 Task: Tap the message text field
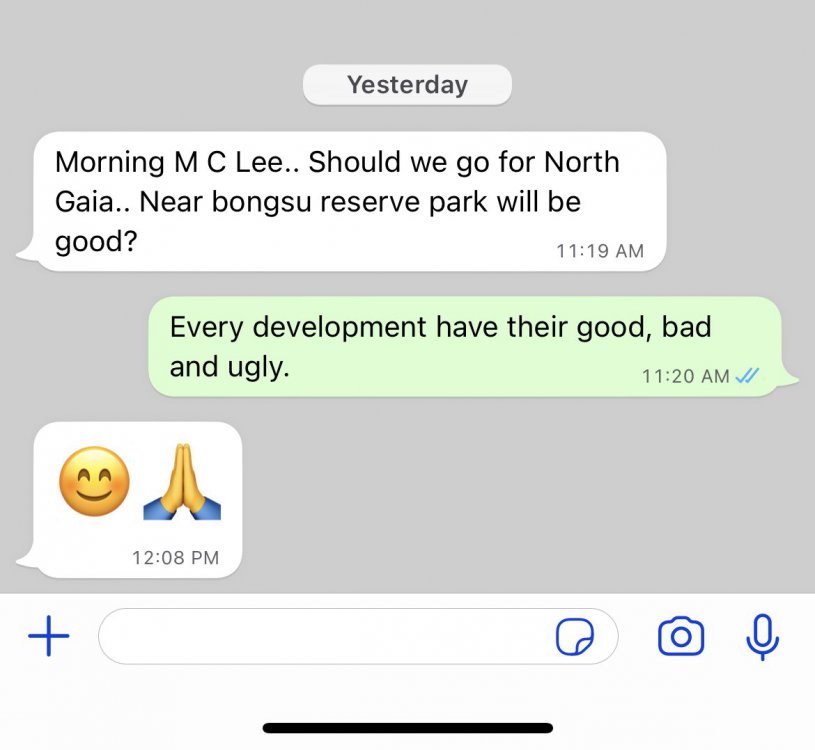tap(320, 636)
